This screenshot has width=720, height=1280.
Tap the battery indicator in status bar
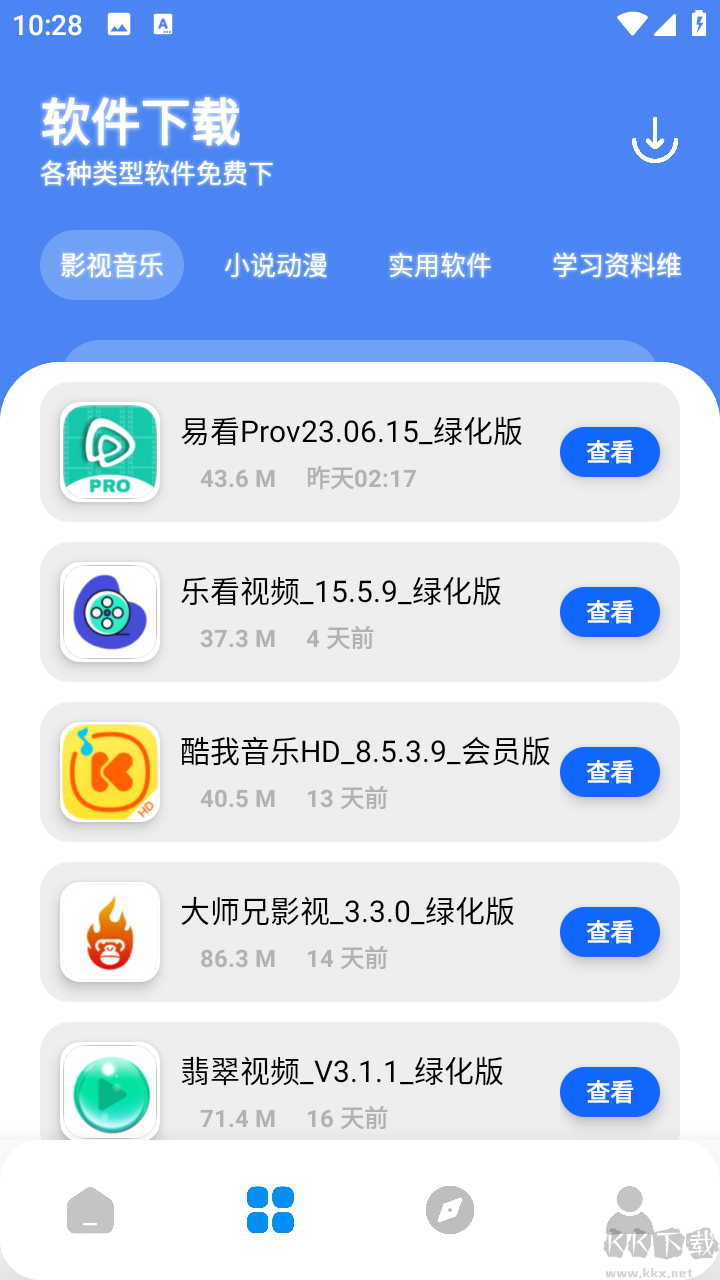[x=699, y=24]
